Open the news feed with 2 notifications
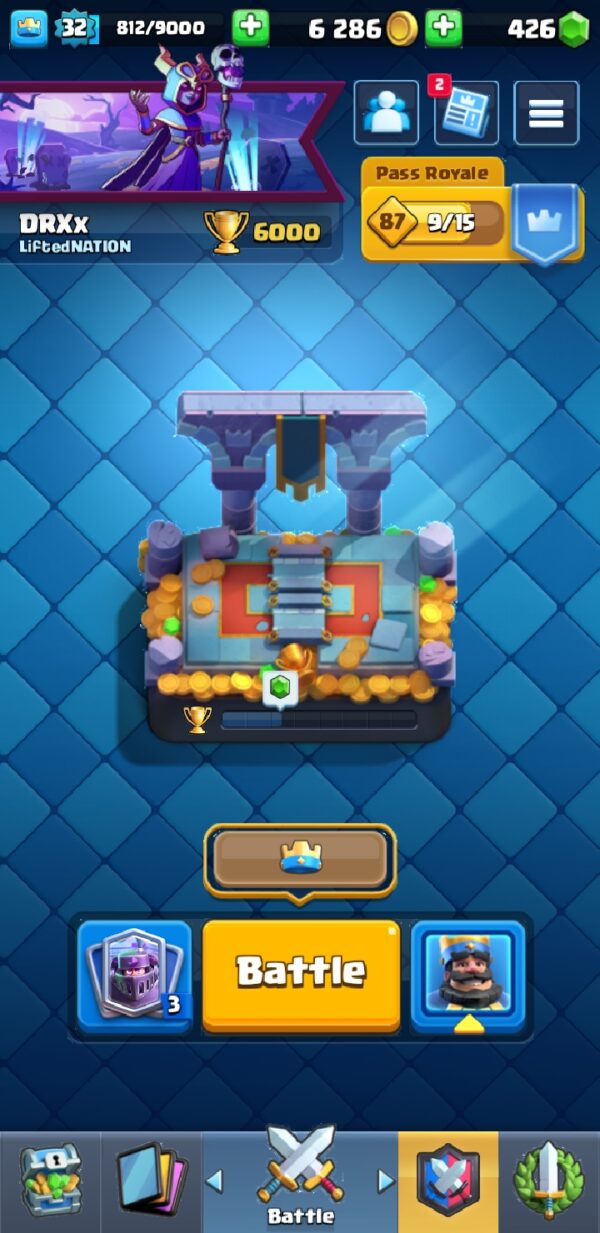 coord(466,112)
